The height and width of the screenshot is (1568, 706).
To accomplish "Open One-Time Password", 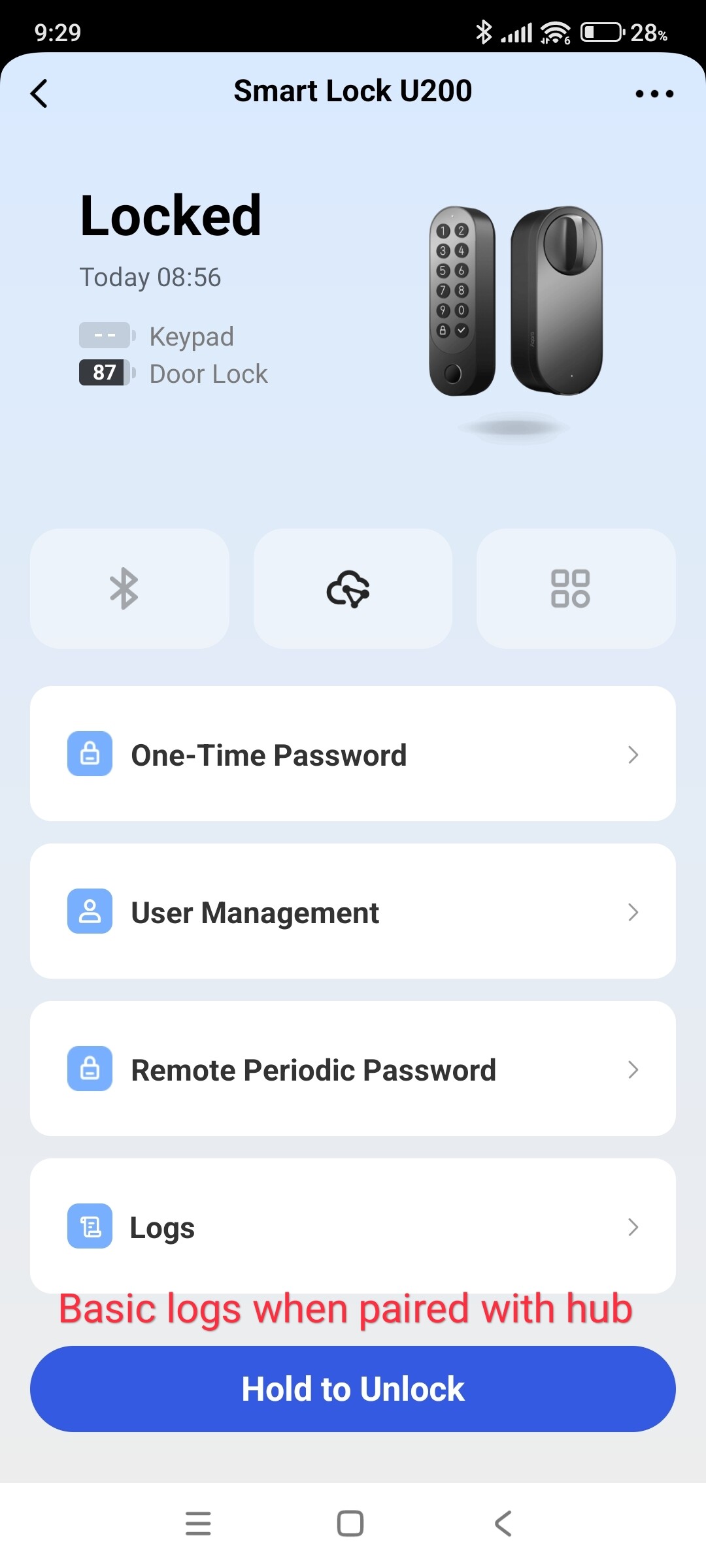I will (352, 754).
